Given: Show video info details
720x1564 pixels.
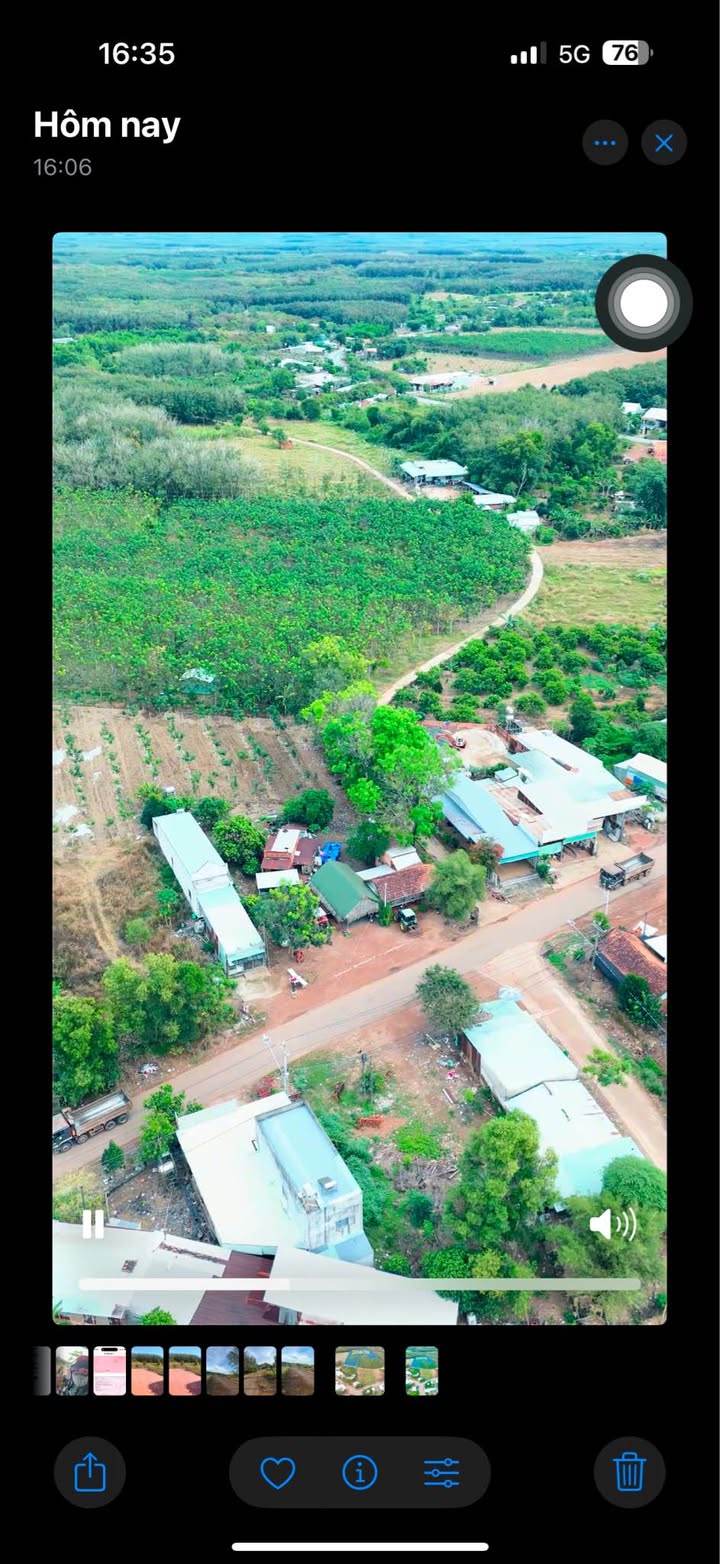Looking at the screenshot, I should point(360,1472).
